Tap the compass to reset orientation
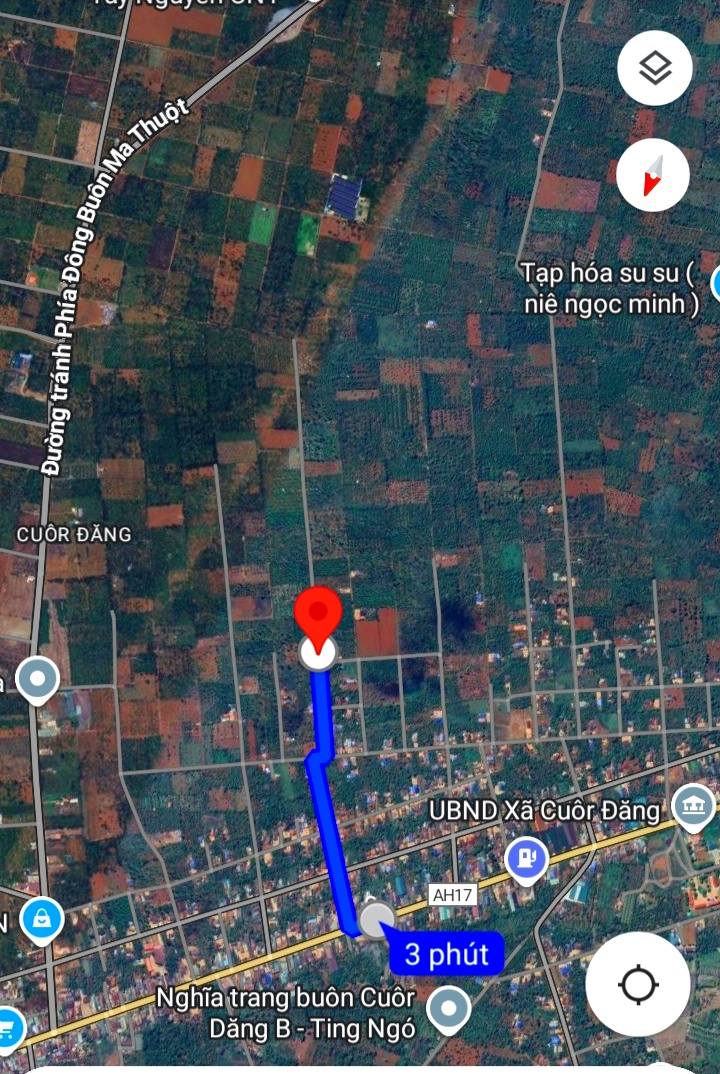 [x=654, y=176]
